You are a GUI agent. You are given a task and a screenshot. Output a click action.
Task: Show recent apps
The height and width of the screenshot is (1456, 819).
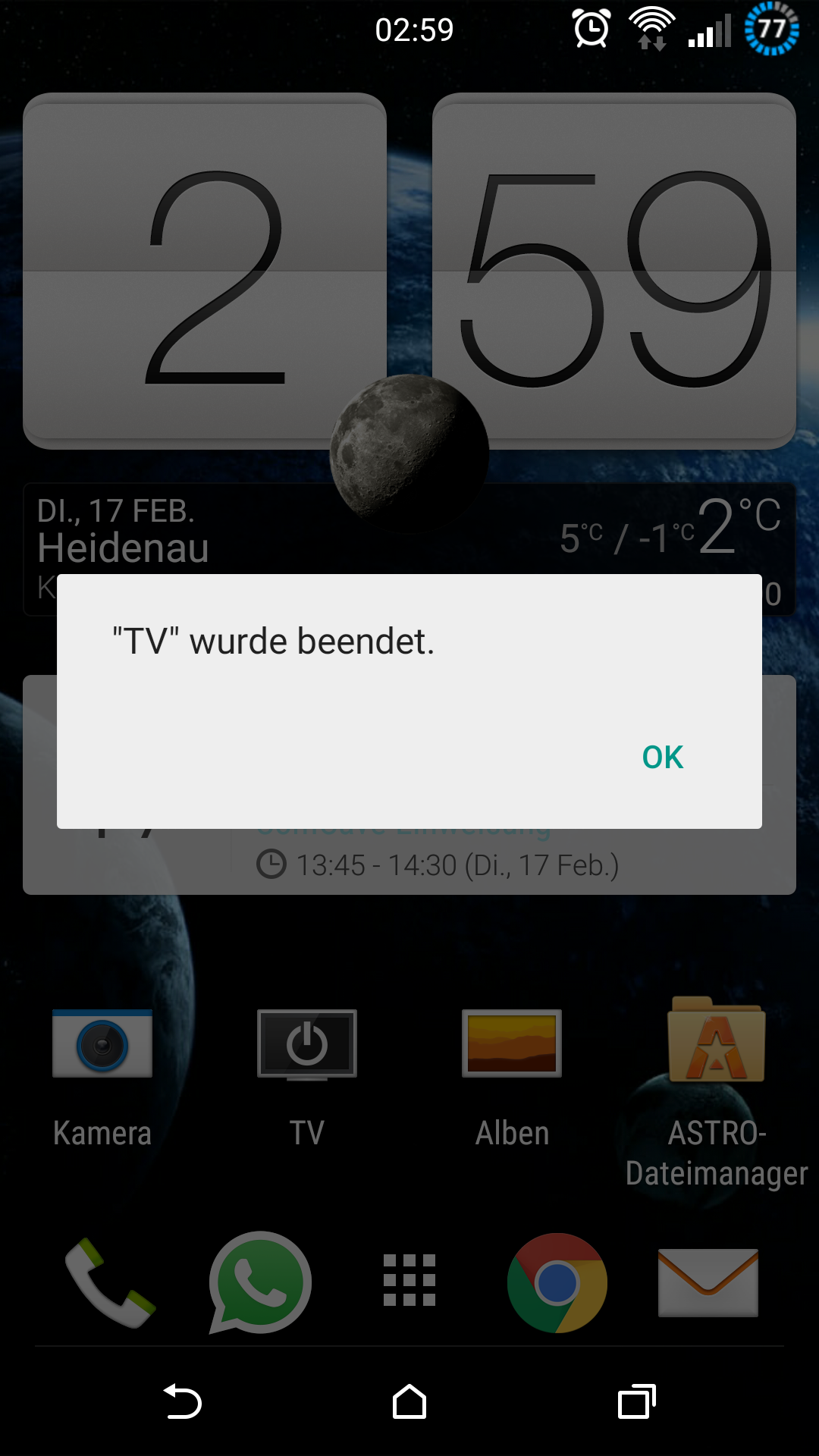coord(637,1401)
